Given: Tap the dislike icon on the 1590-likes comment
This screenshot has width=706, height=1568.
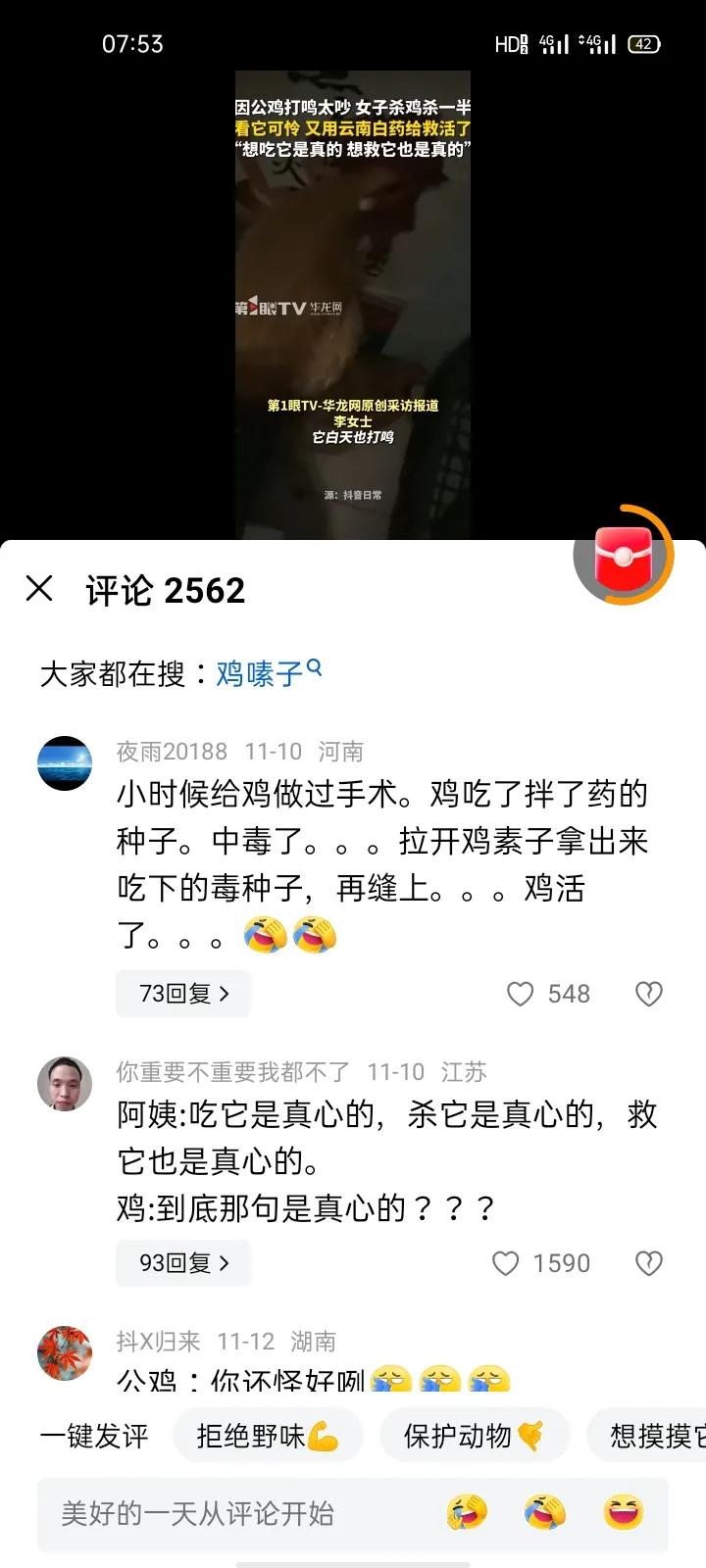Looking at the screenshot, I should (648, 1263).
